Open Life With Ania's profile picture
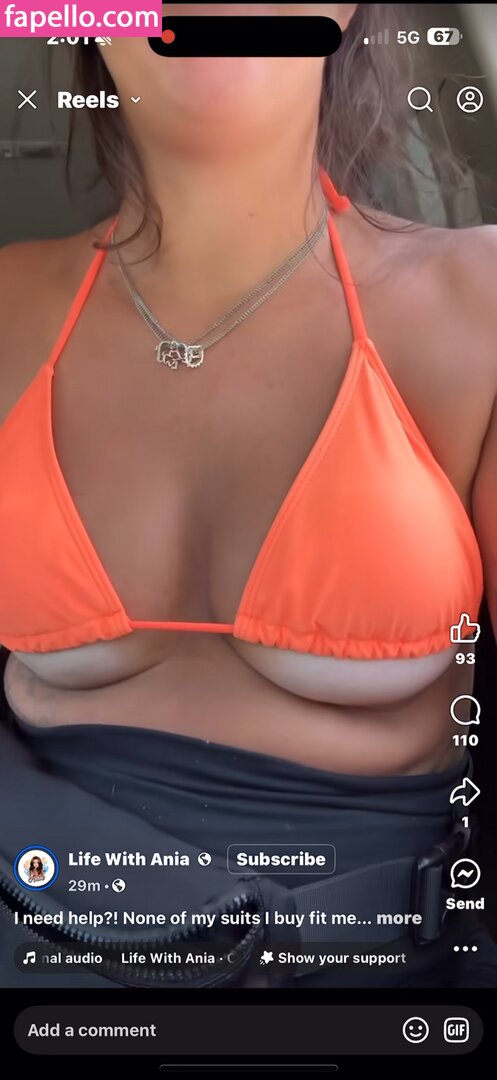The width and height of the screenshot is (497, 1080). tap(36, 869)
